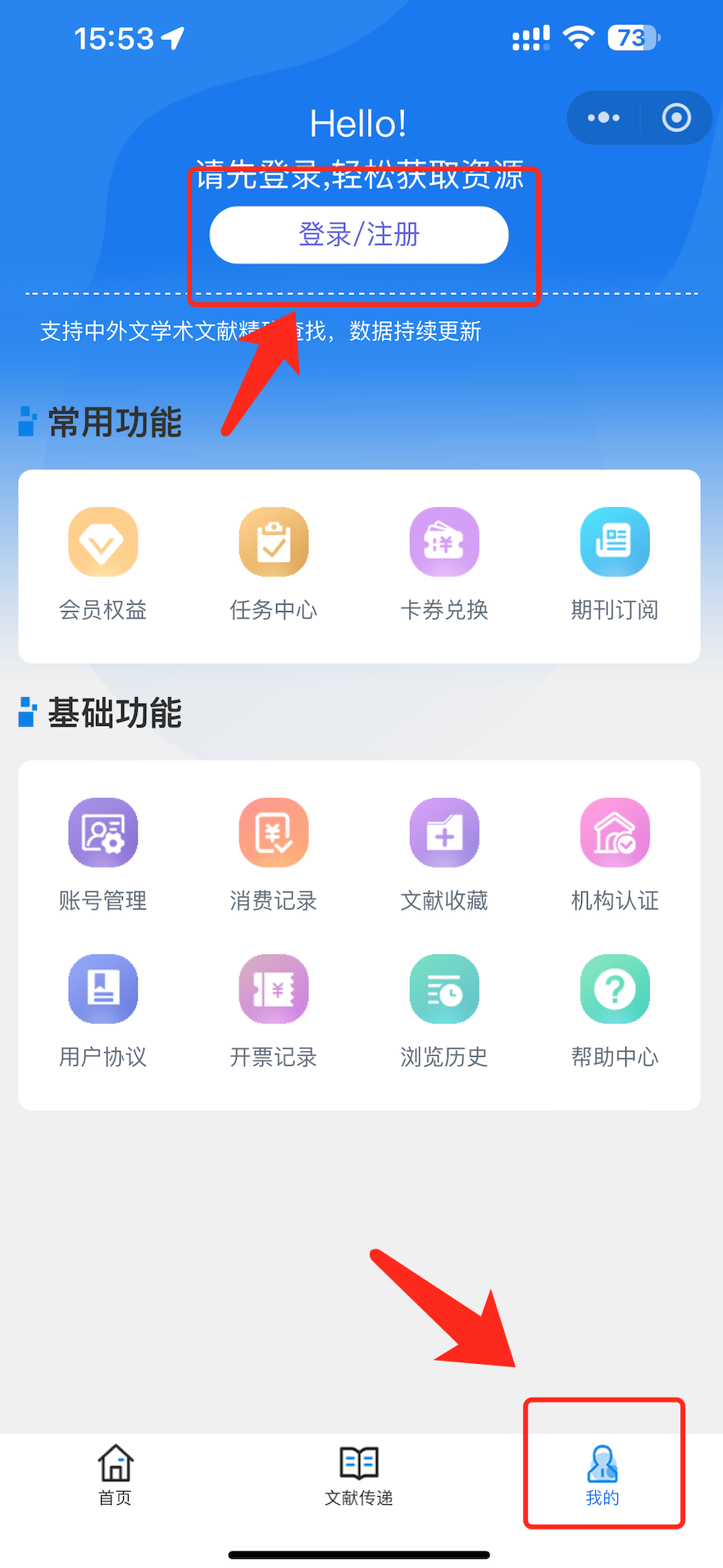723x1568 pixels.
Task: View 开票记录 invoice records
Action: tap(274, 1009)
